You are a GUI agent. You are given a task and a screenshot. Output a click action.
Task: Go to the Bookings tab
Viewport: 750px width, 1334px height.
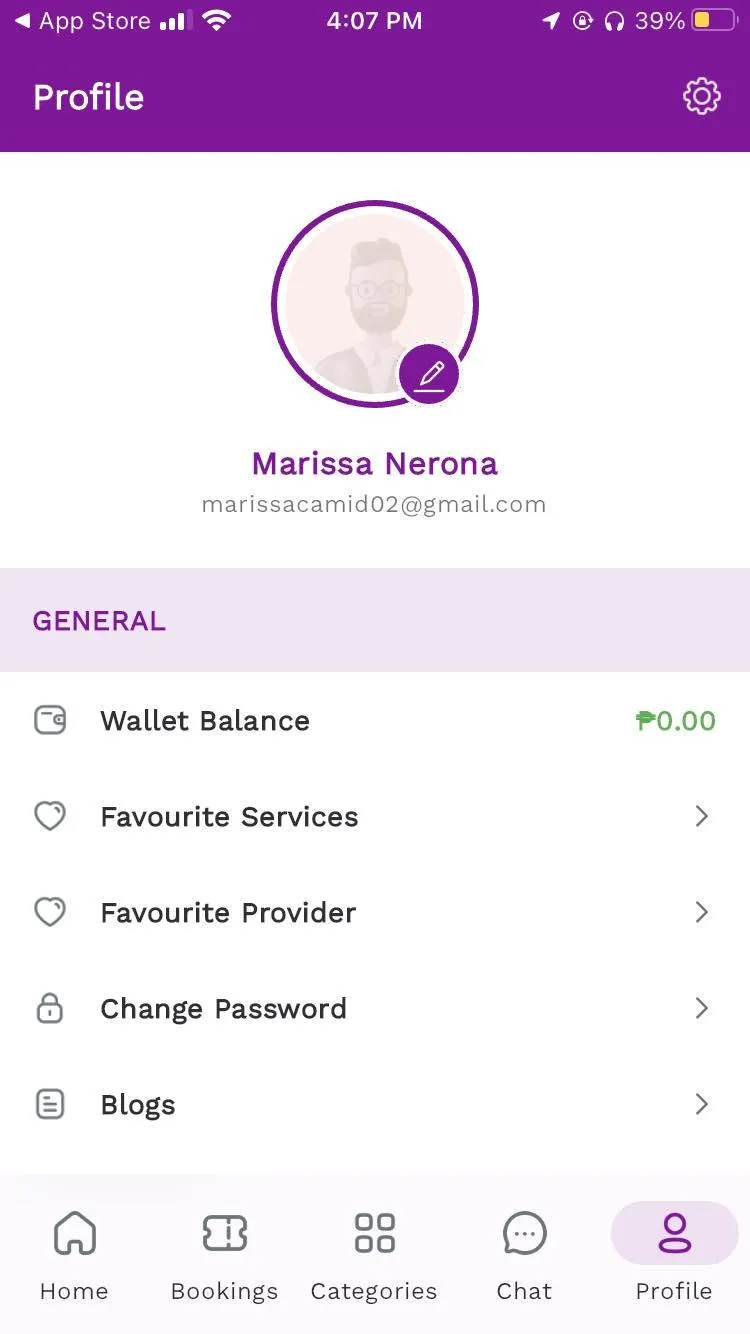pyautogui.click(x=224, y=1254)
